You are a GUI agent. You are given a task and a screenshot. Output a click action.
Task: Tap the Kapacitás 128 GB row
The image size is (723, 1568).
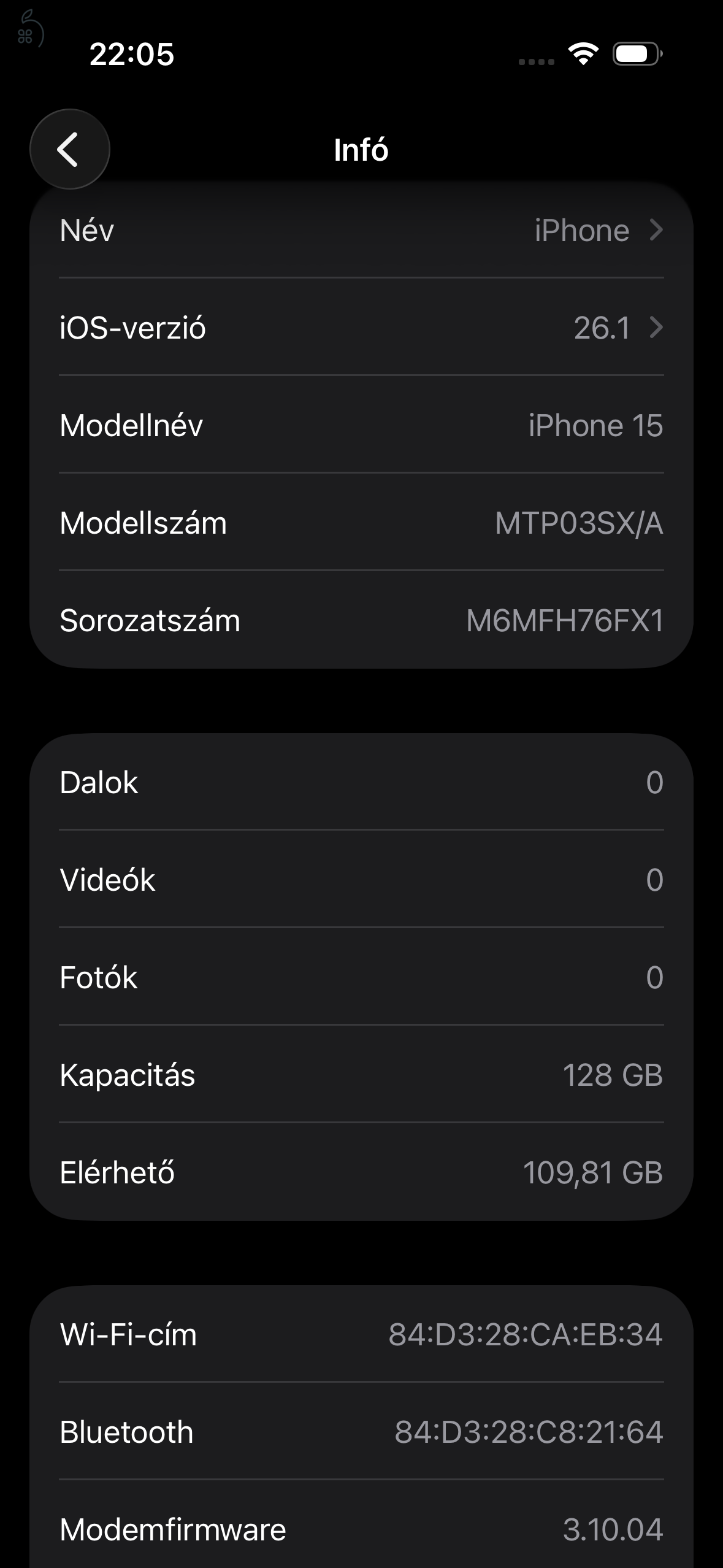[x=361, y=1075]
